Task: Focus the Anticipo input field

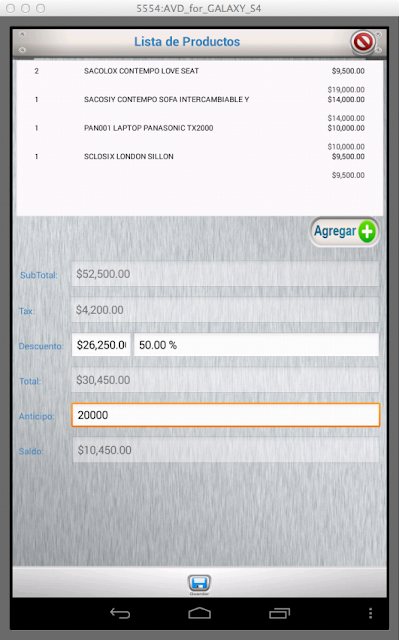Action: click(226, 415)
